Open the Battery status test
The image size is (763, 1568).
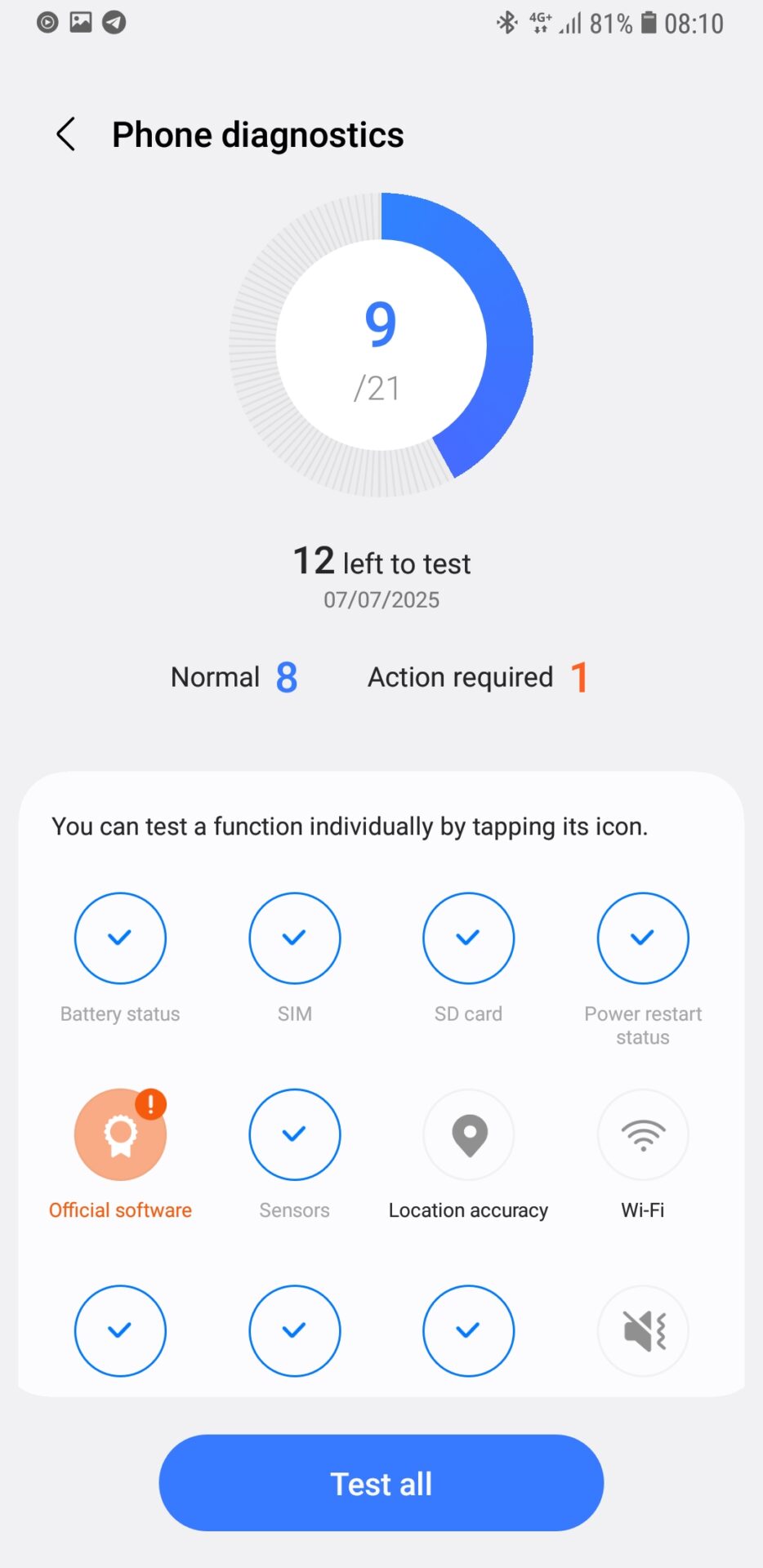[x=120, y=938]
